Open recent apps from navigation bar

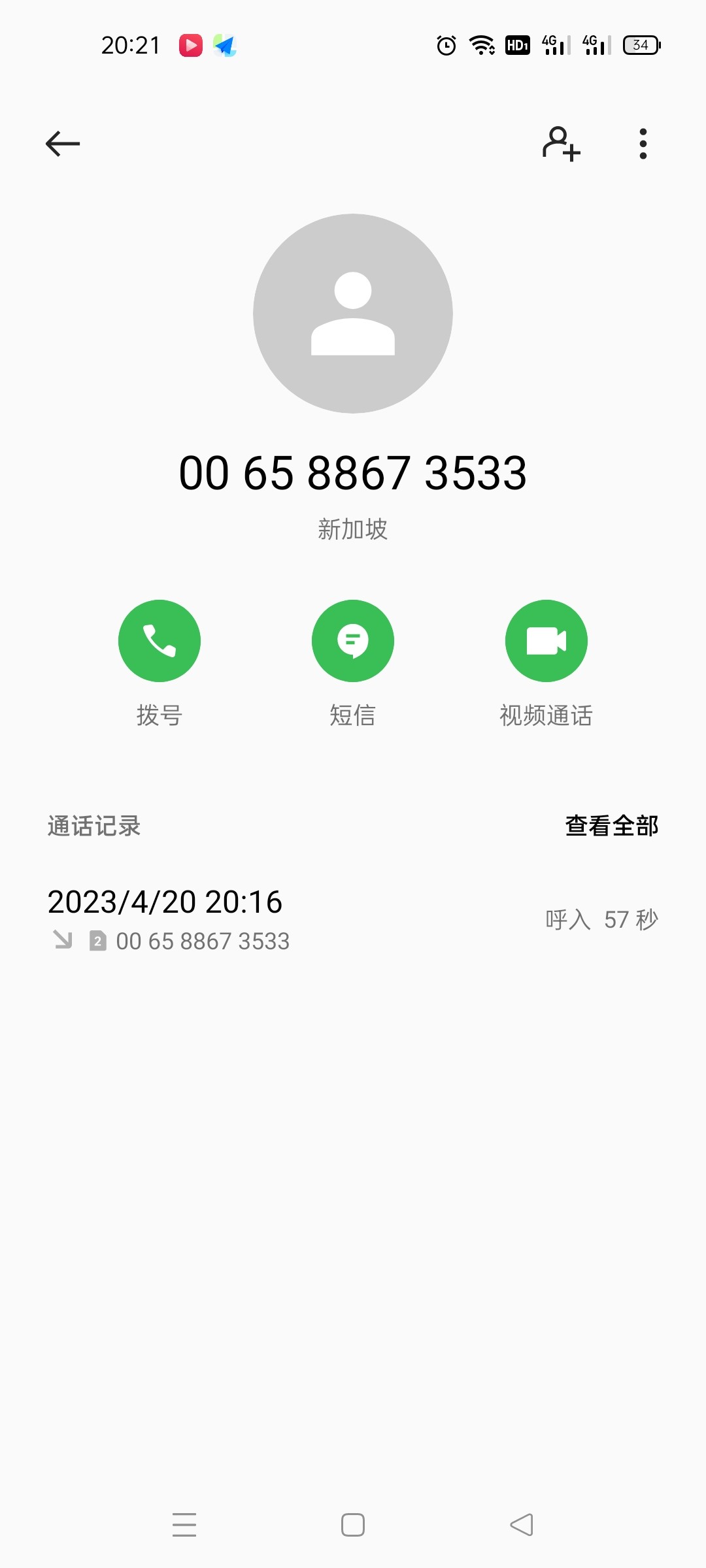[184, 1525]
